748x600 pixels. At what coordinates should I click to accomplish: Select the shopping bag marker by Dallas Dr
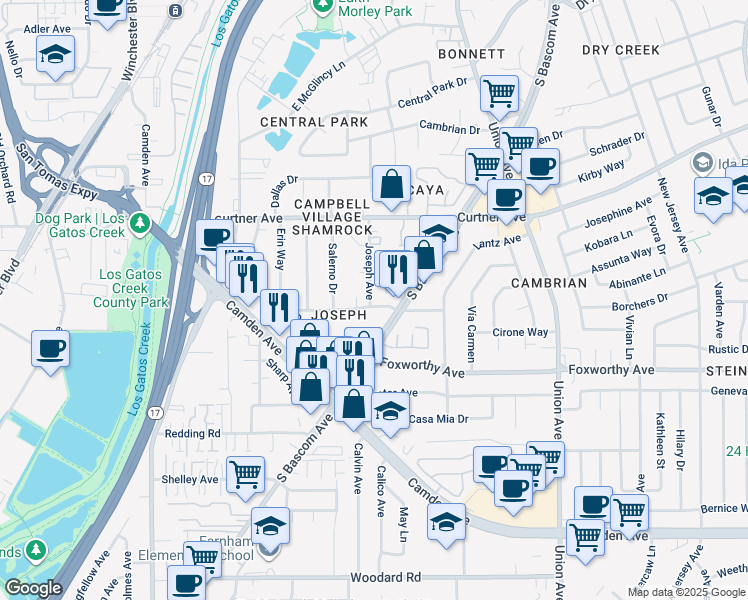391,187
